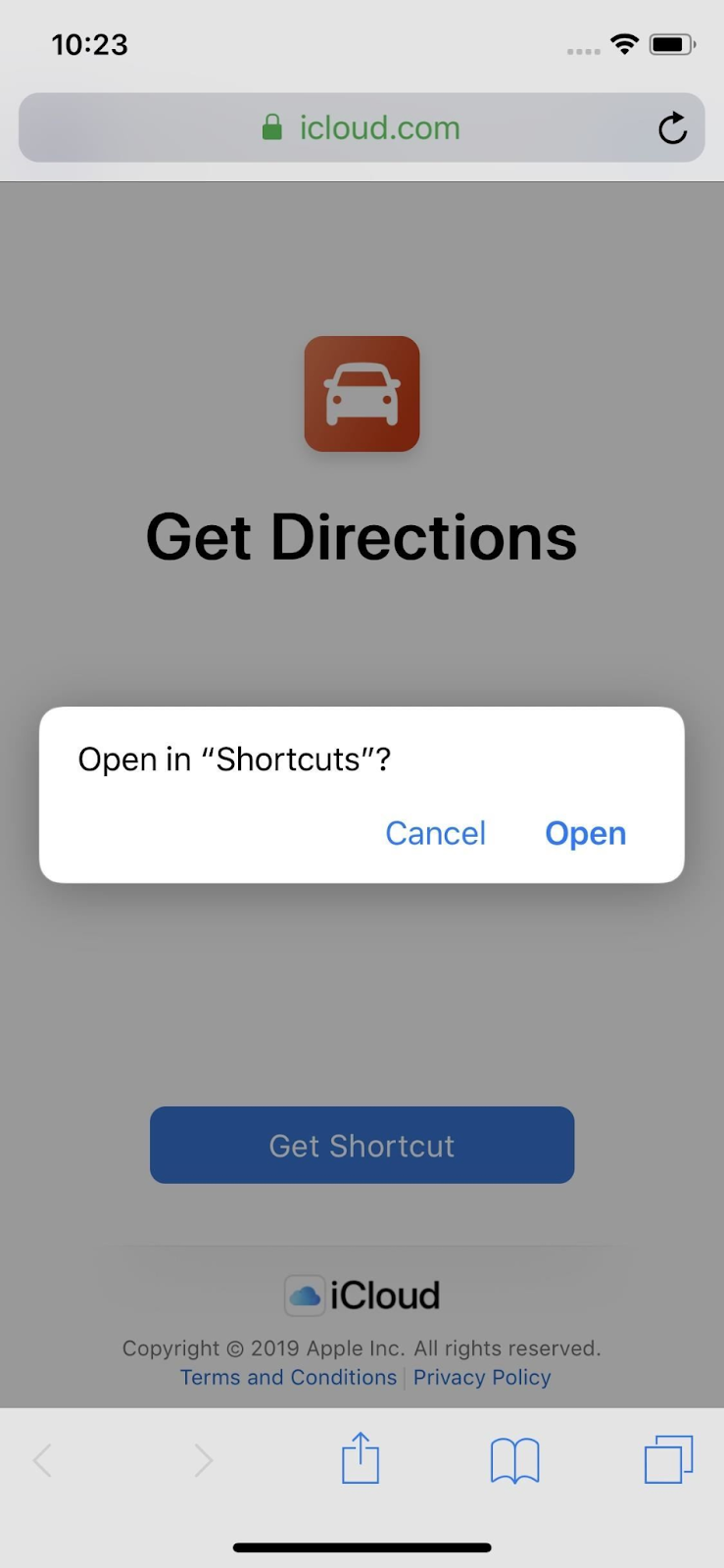The image size is (724, 1568).
Task: Go back to previous page
Action: (x=43, y=1460)
